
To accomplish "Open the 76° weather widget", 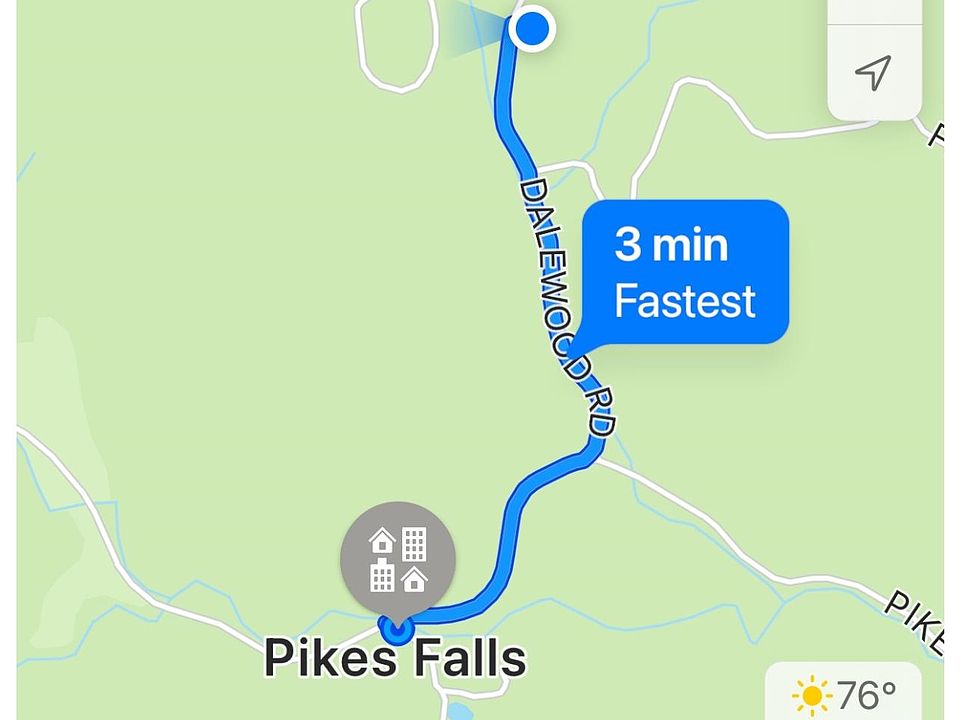I will click(x=843, y=693).
